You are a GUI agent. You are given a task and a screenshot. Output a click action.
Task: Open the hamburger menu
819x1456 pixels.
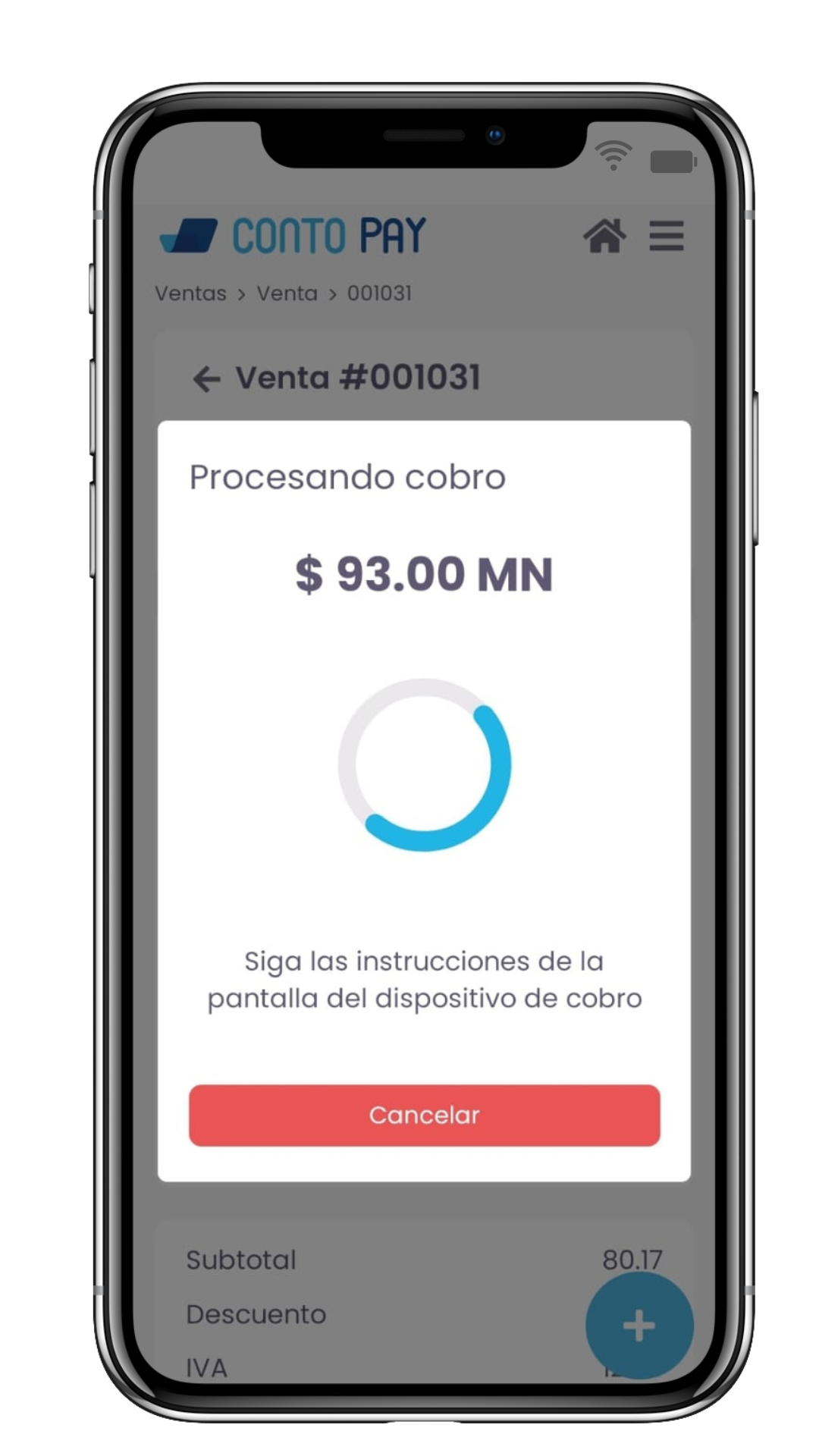667,236
